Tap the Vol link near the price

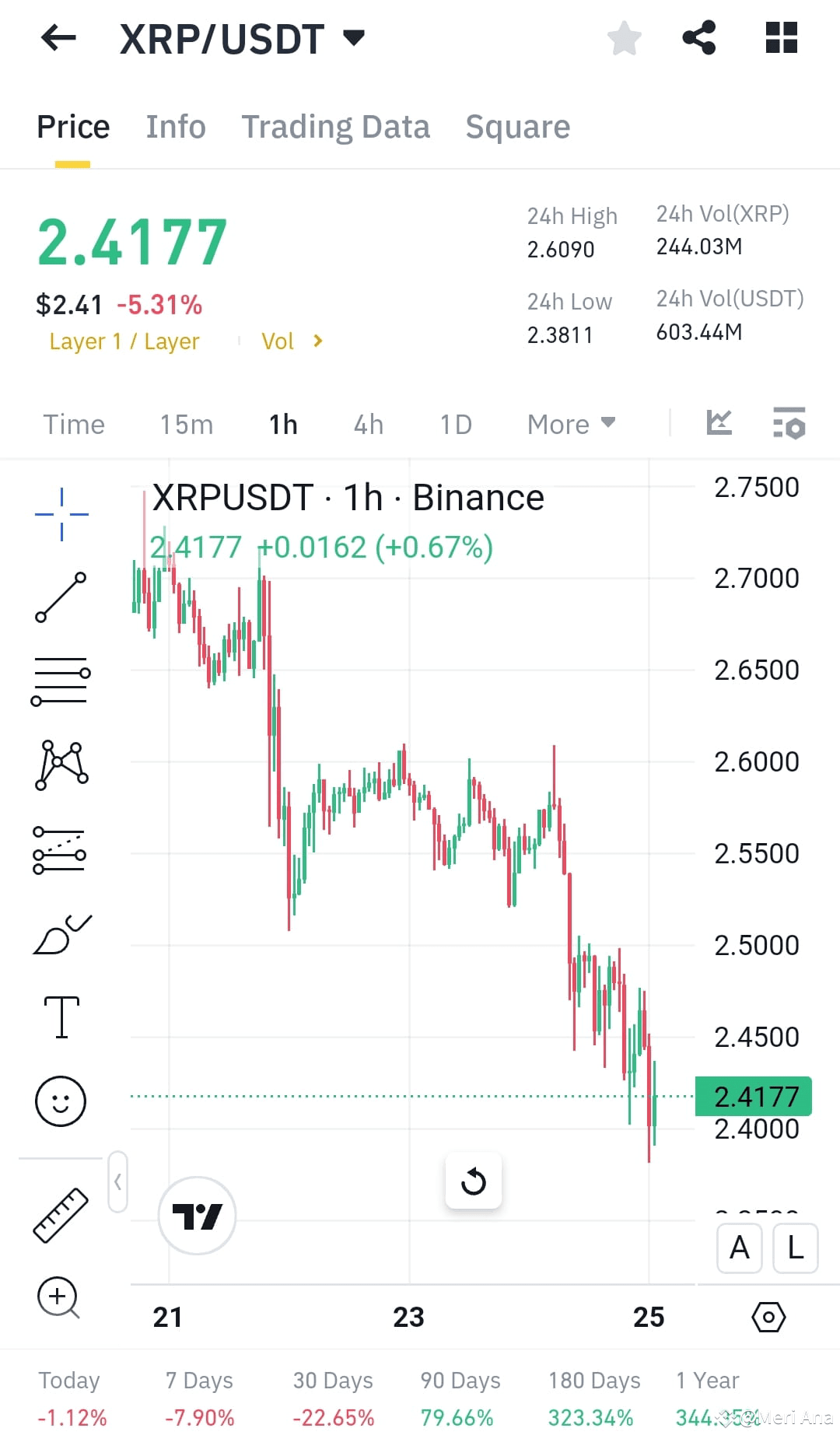[x=278, y=341]
